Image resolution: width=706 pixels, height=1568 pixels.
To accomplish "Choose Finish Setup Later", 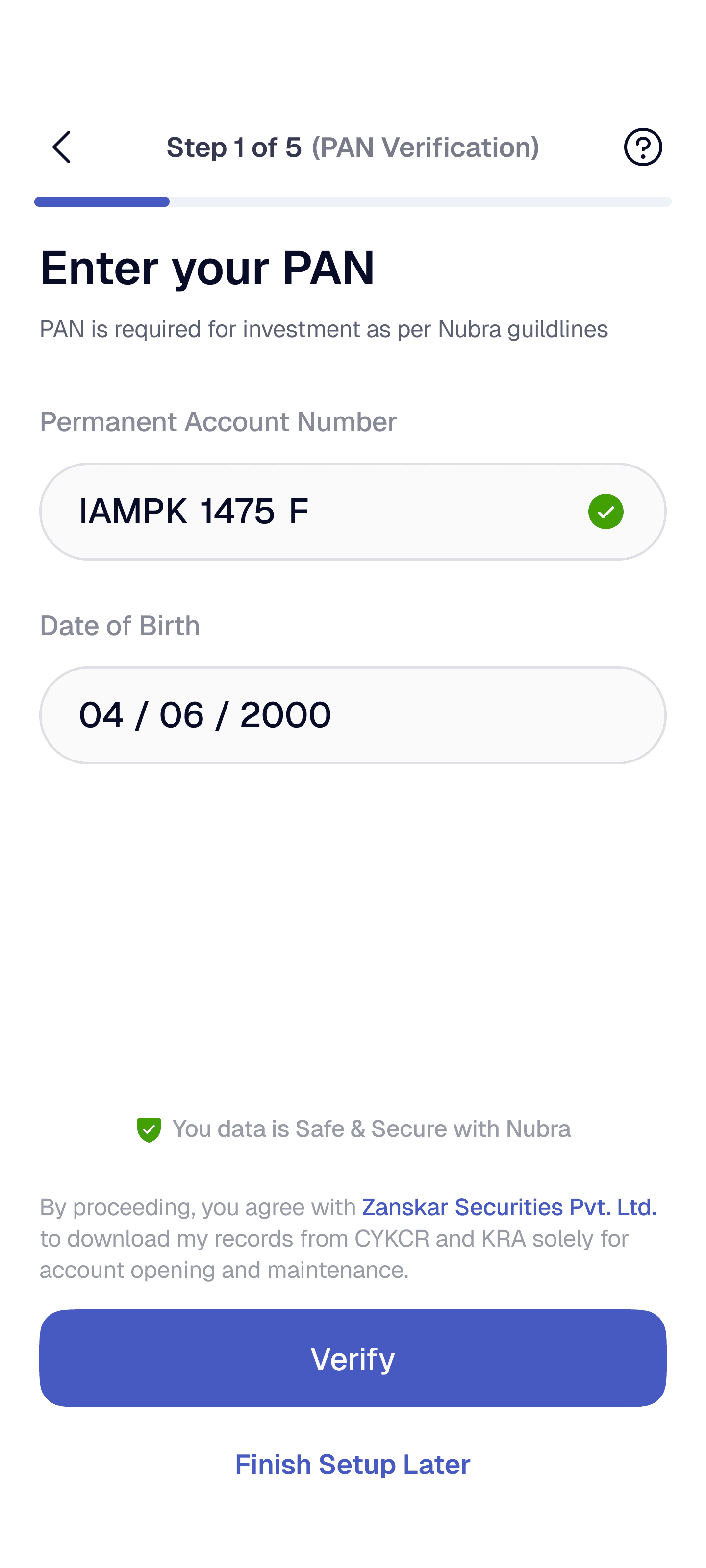I will pos(353,1465).
